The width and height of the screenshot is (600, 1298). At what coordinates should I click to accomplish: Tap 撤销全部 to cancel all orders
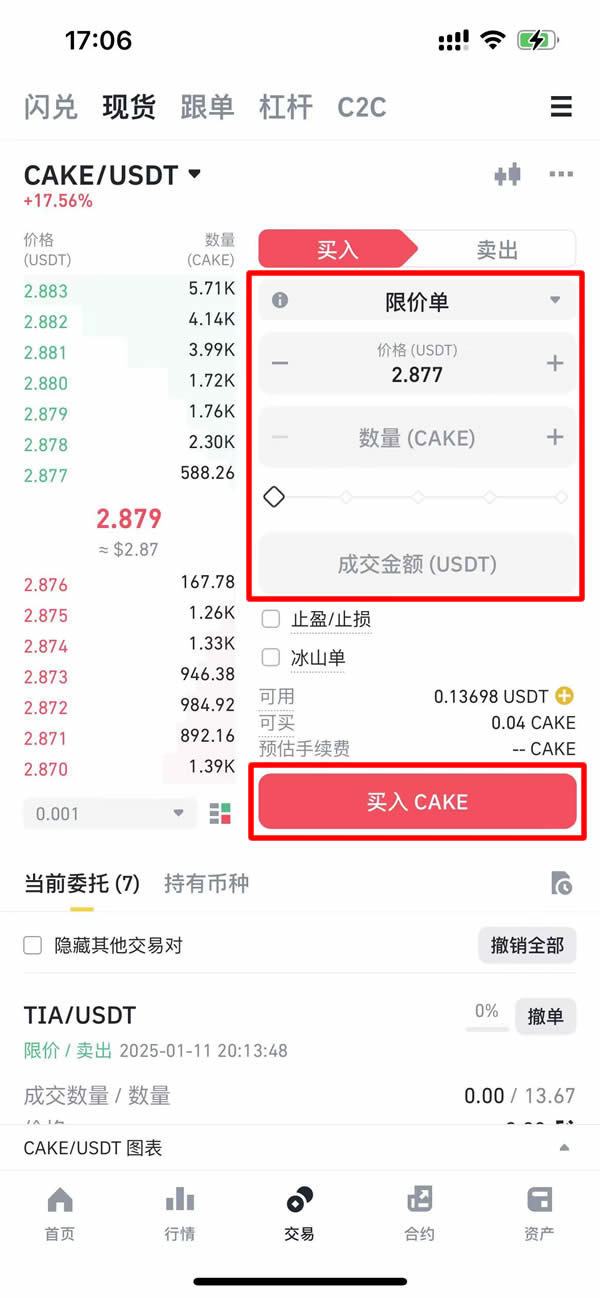coord(527,945)
